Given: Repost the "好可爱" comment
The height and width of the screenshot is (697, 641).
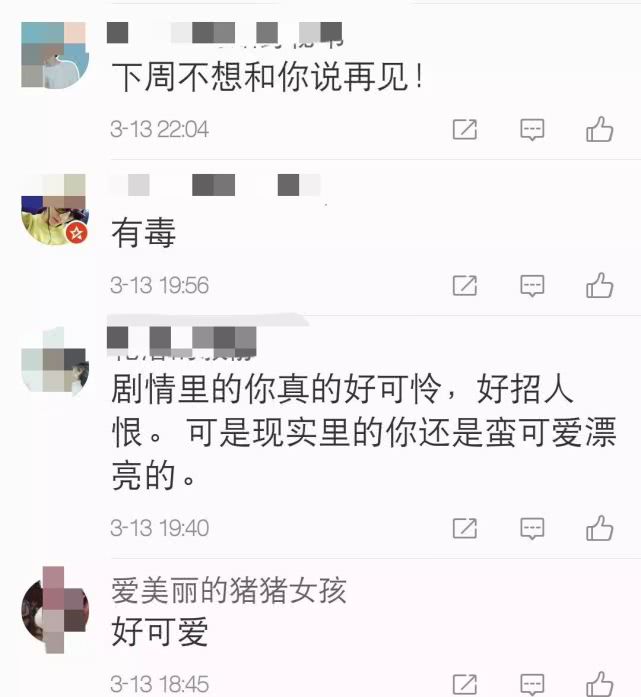Looking at the screenshot, I should [465, 685].
